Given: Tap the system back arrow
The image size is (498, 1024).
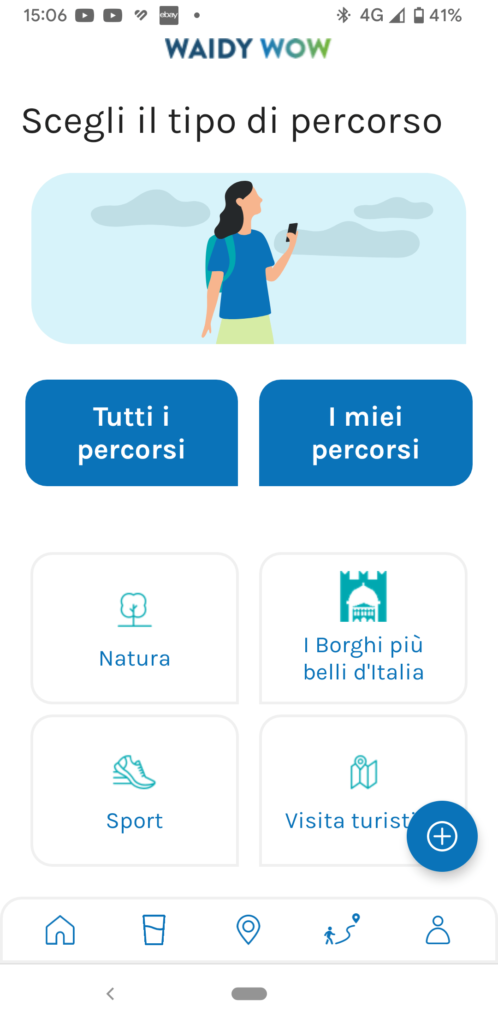Looking at the screenshot, I should coord(110,993).
